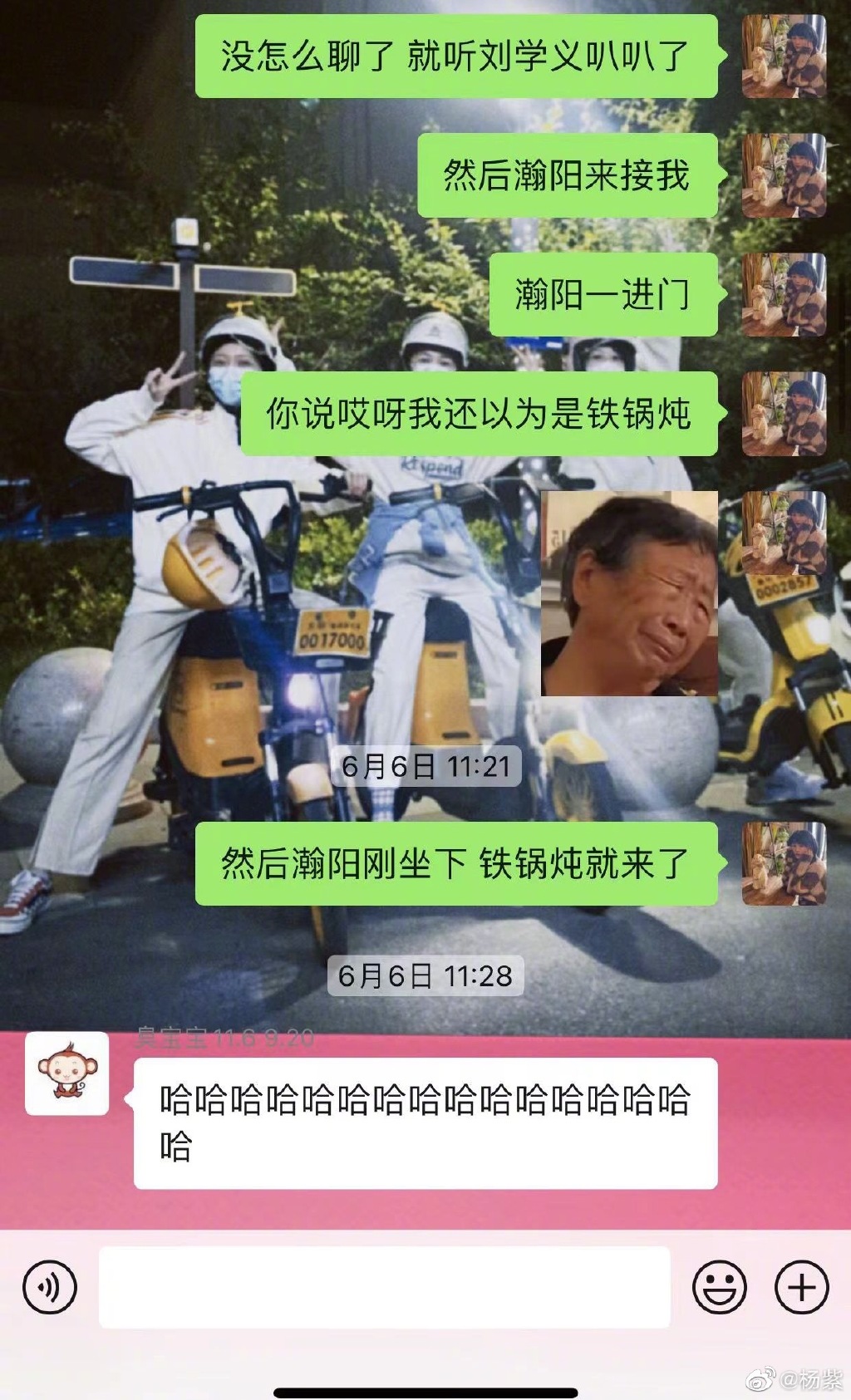Open the monkey avatar's profile
The height and width of the screenshot is (1400, 851).
coord(67,1073)
